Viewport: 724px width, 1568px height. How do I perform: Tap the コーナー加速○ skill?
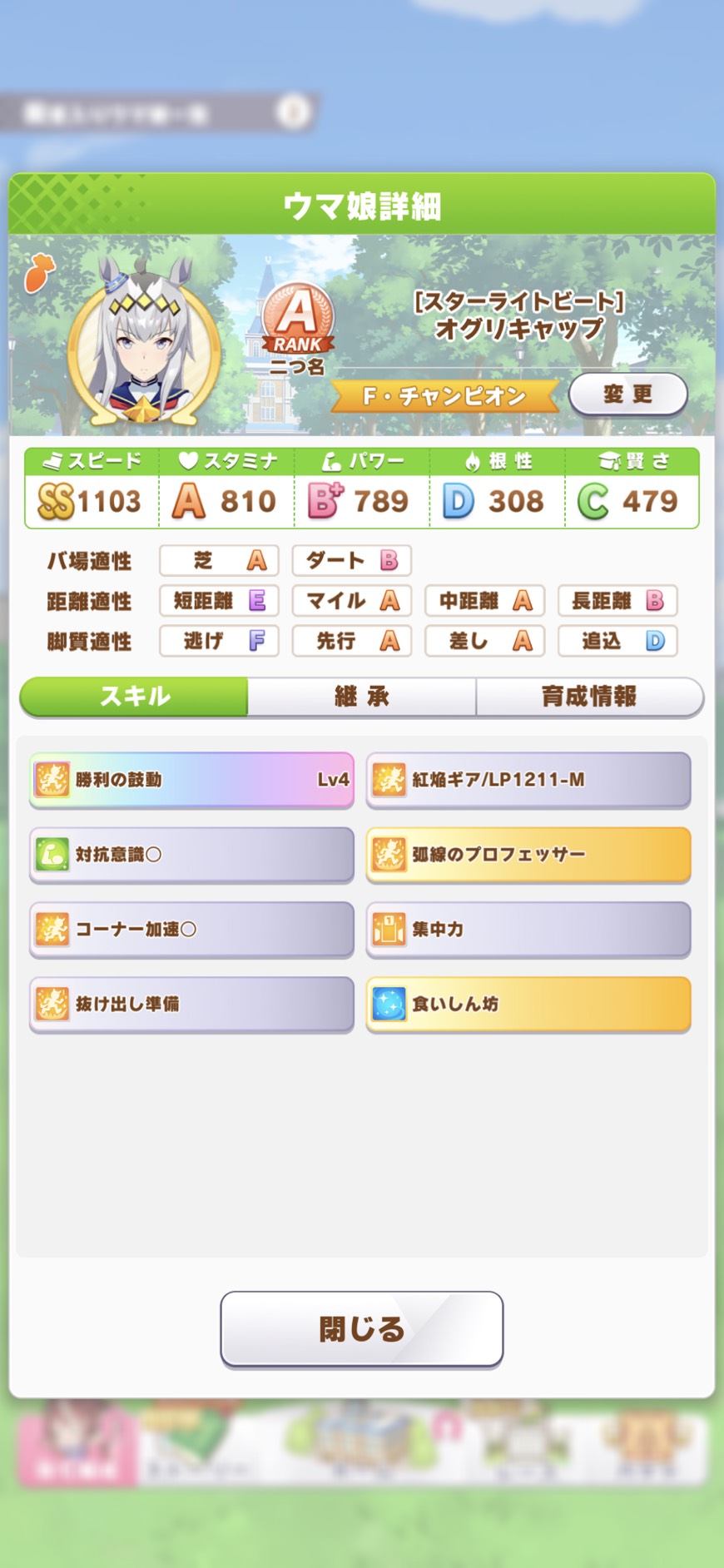point(192,929)
